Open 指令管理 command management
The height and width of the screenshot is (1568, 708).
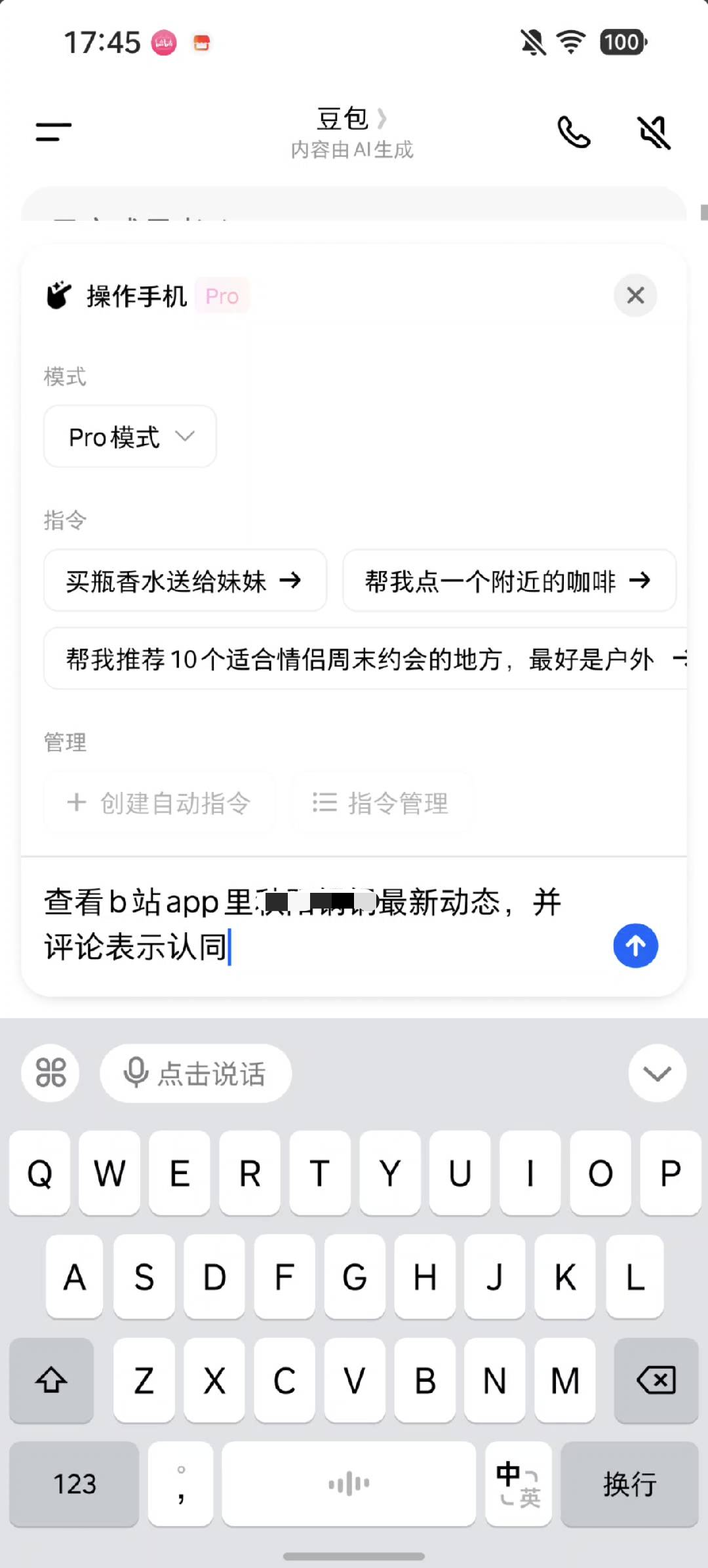(x=381, y=803)
